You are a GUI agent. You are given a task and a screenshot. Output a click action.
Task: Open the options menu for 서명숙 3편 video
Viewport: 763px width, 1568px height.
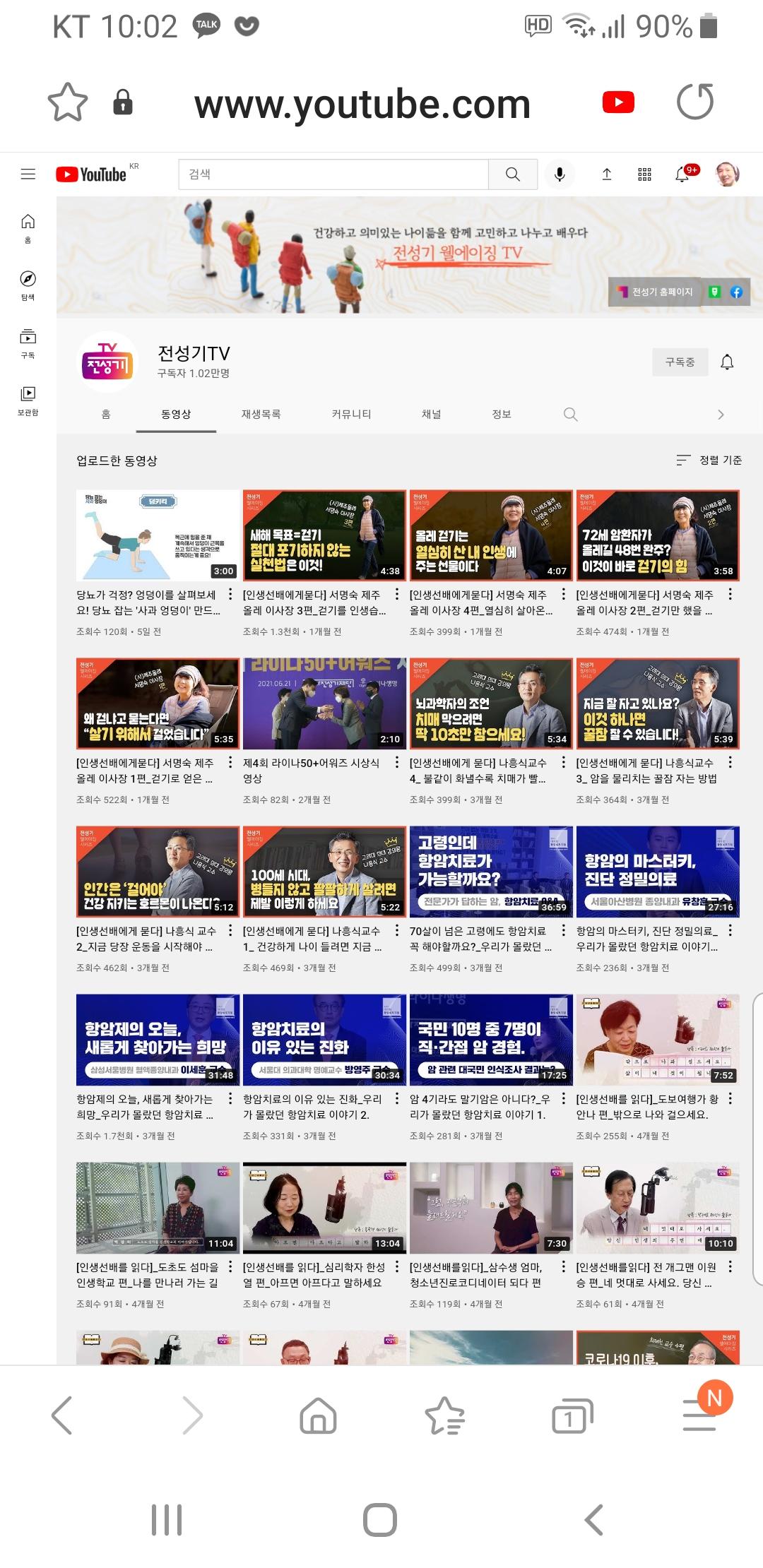(397, 595)
